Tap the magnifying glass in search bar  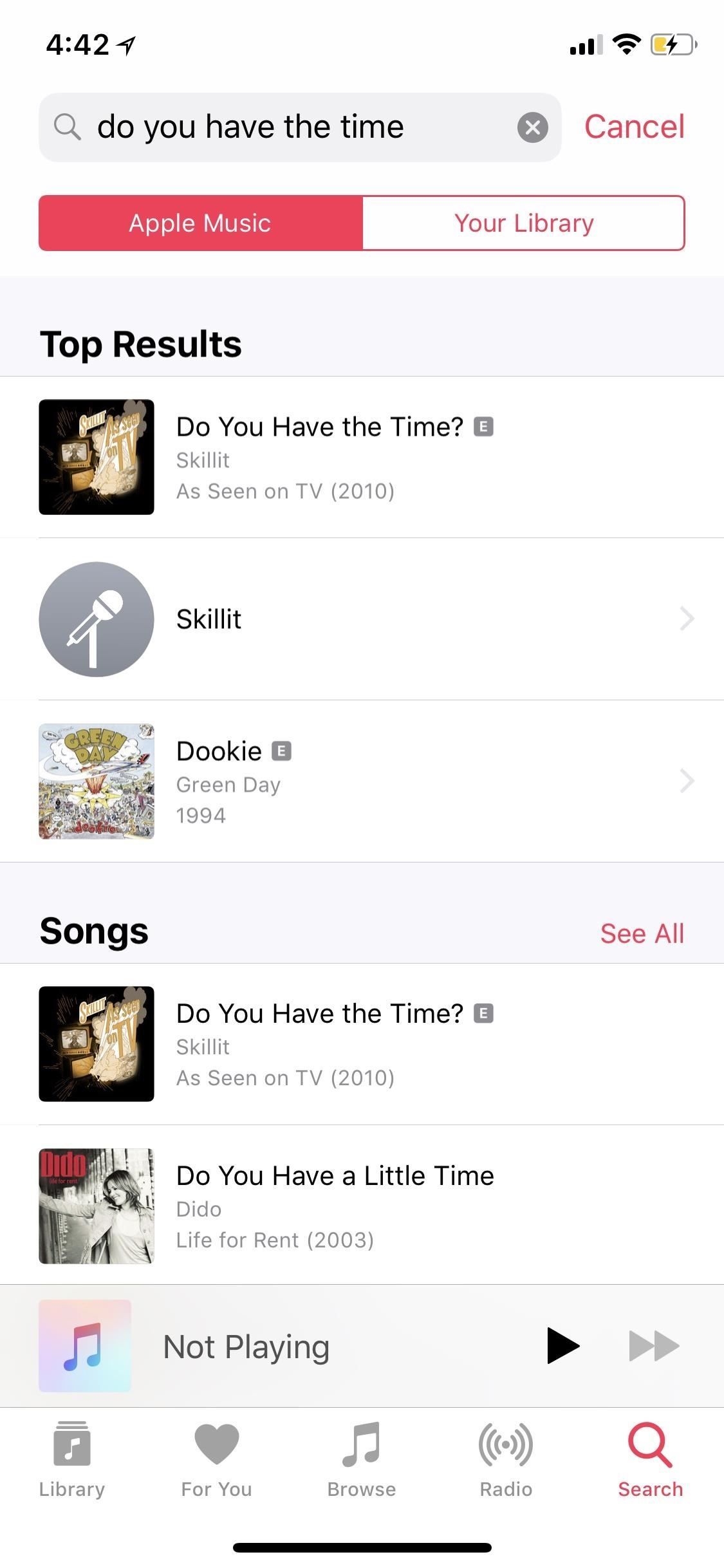pos(67,126)
